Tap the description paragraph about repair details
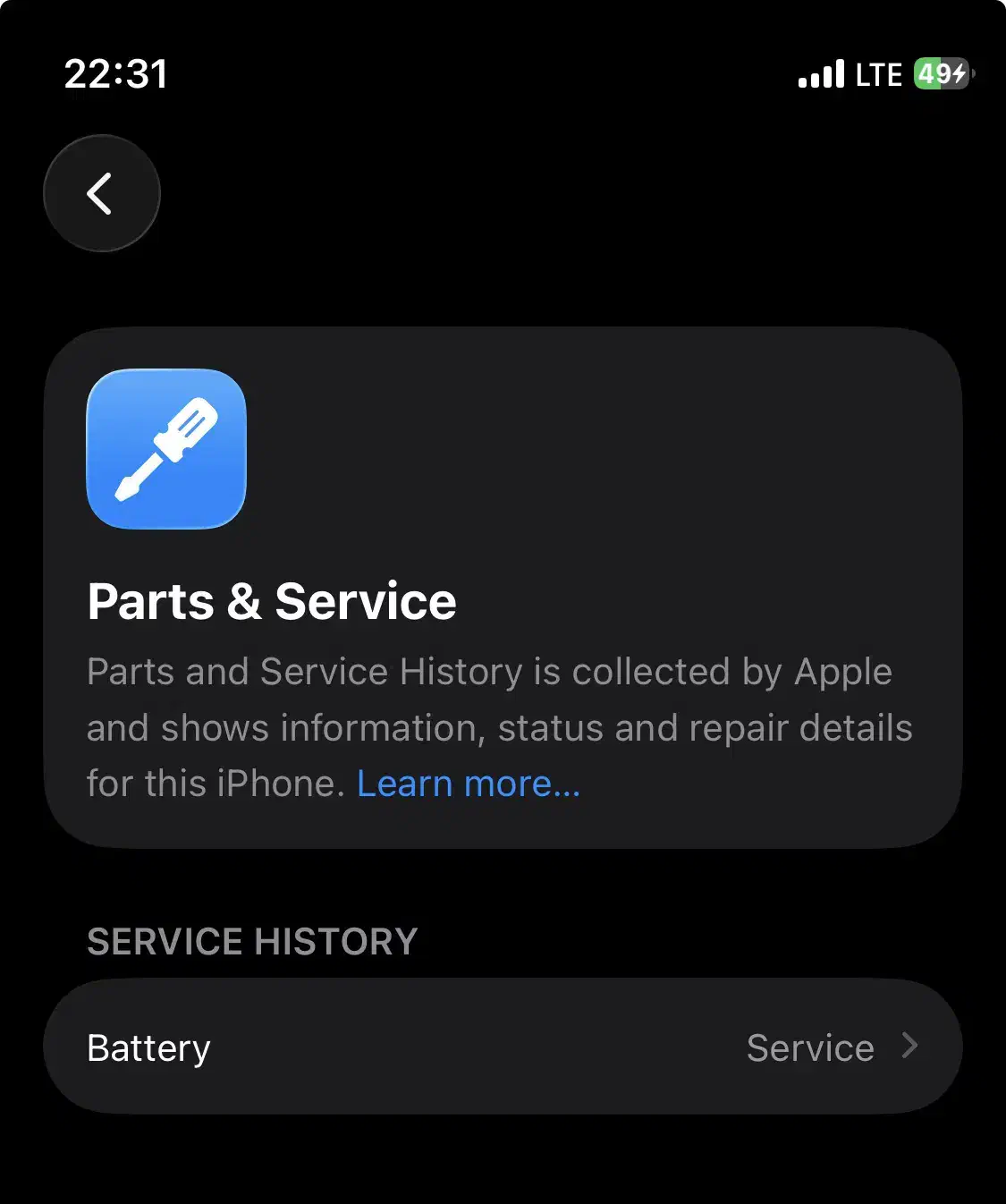 (x=499, y=727)
